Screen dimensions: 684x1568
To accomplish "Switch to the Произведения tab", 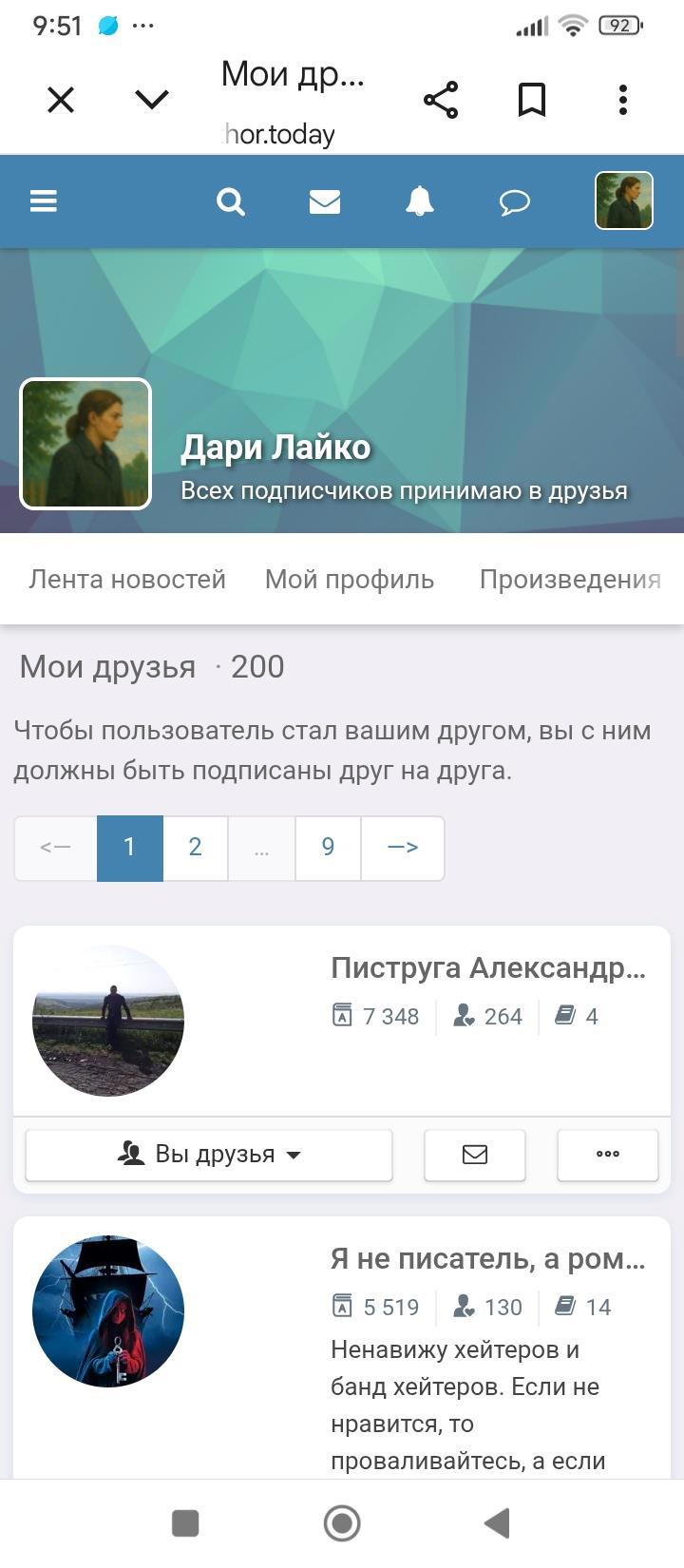I will [x=570, y=580].
